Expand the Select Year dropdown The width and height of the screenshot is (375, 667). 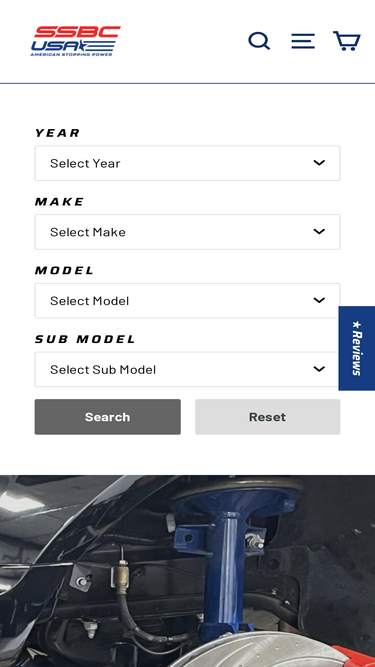point(188,163)
